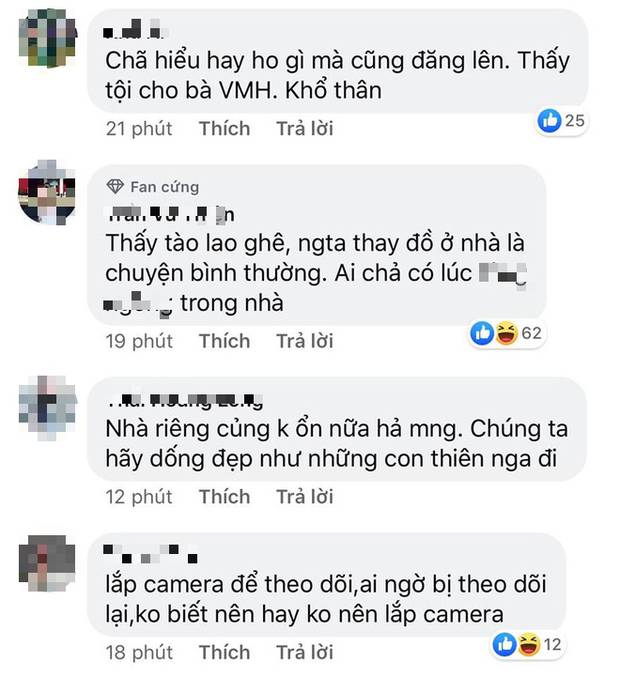Like the "lắp camera" comment

(x=224, y=652)
